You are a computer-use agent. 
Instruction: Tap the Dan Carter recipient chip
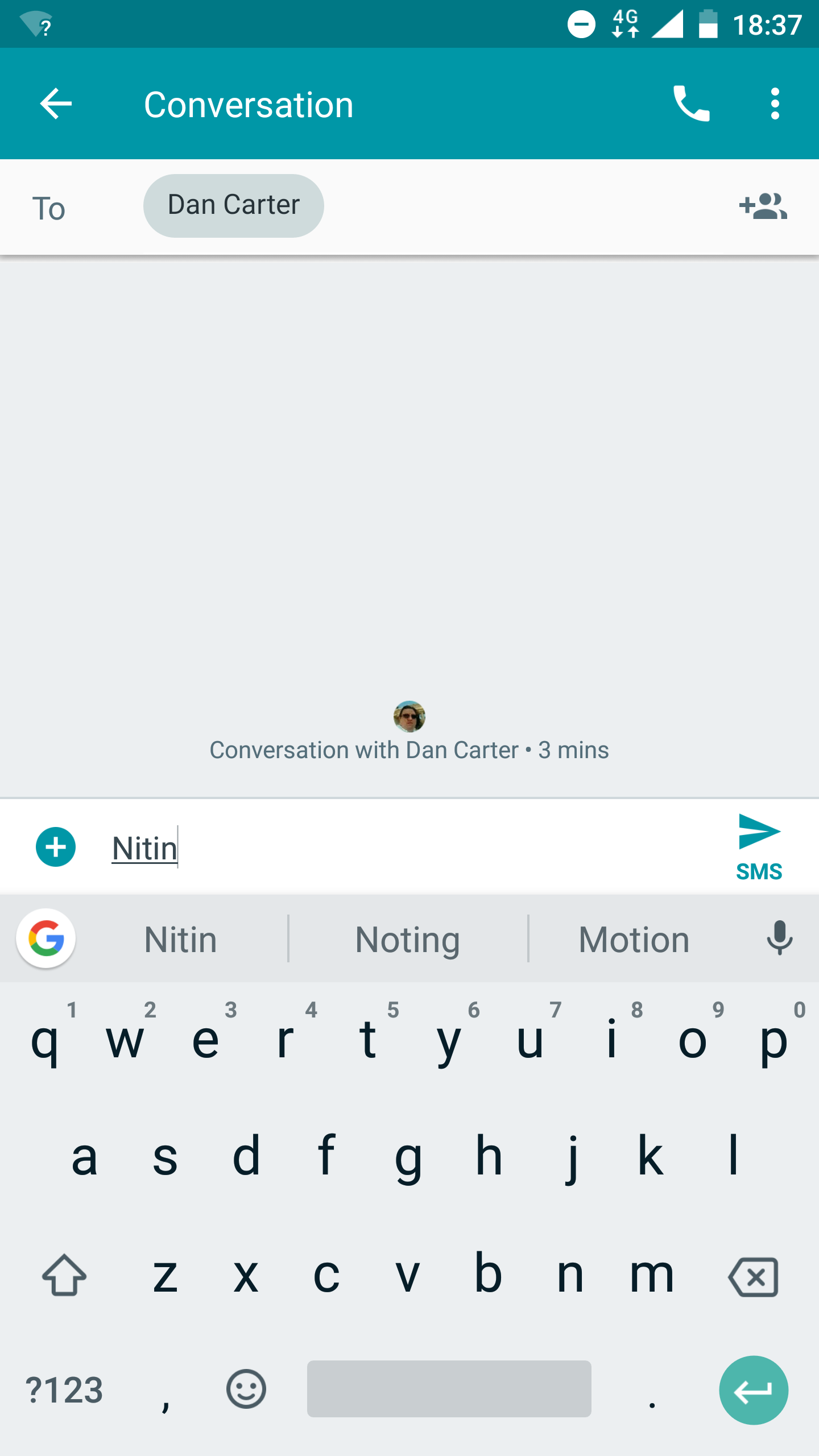click(233, 205)
